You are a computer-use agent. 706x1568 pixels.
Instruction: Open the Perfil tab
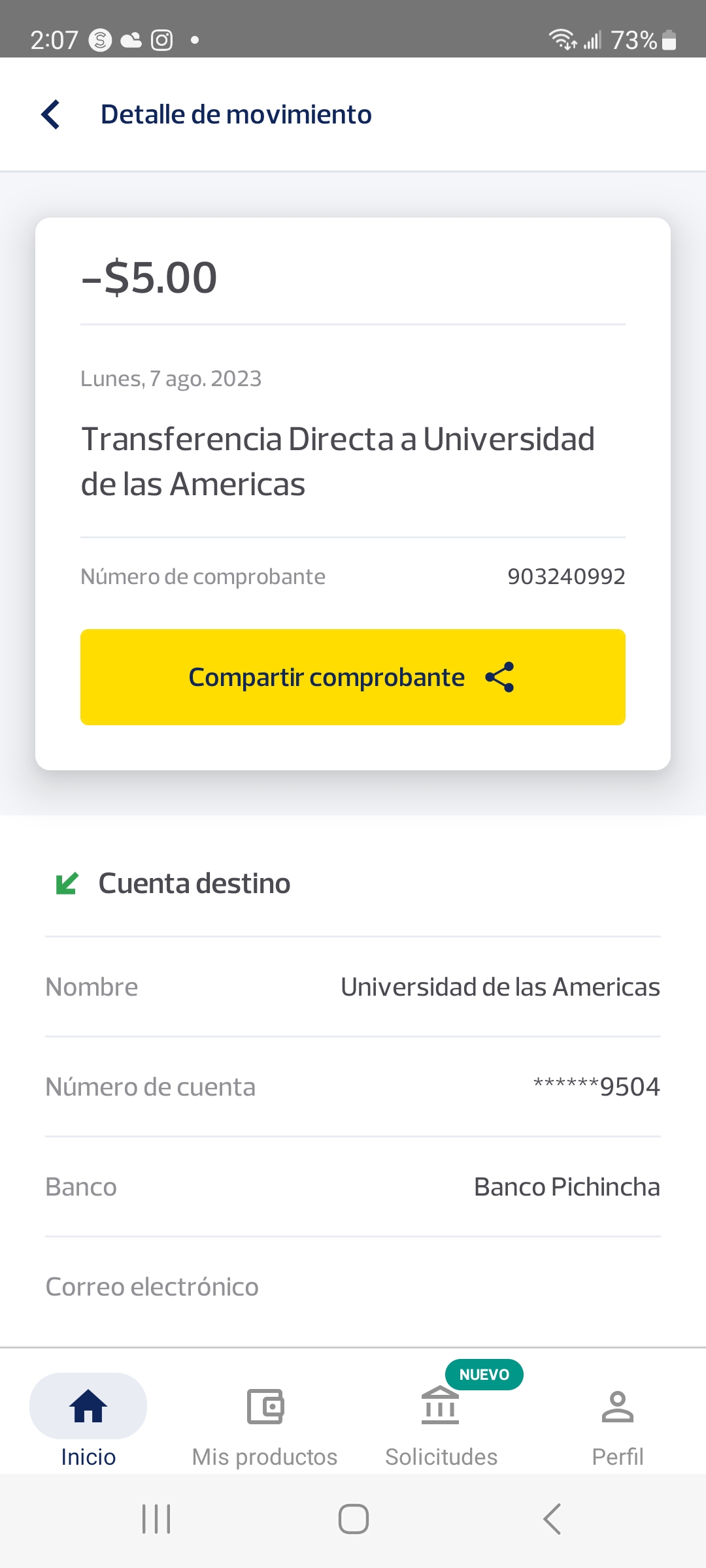(617, 1421)
